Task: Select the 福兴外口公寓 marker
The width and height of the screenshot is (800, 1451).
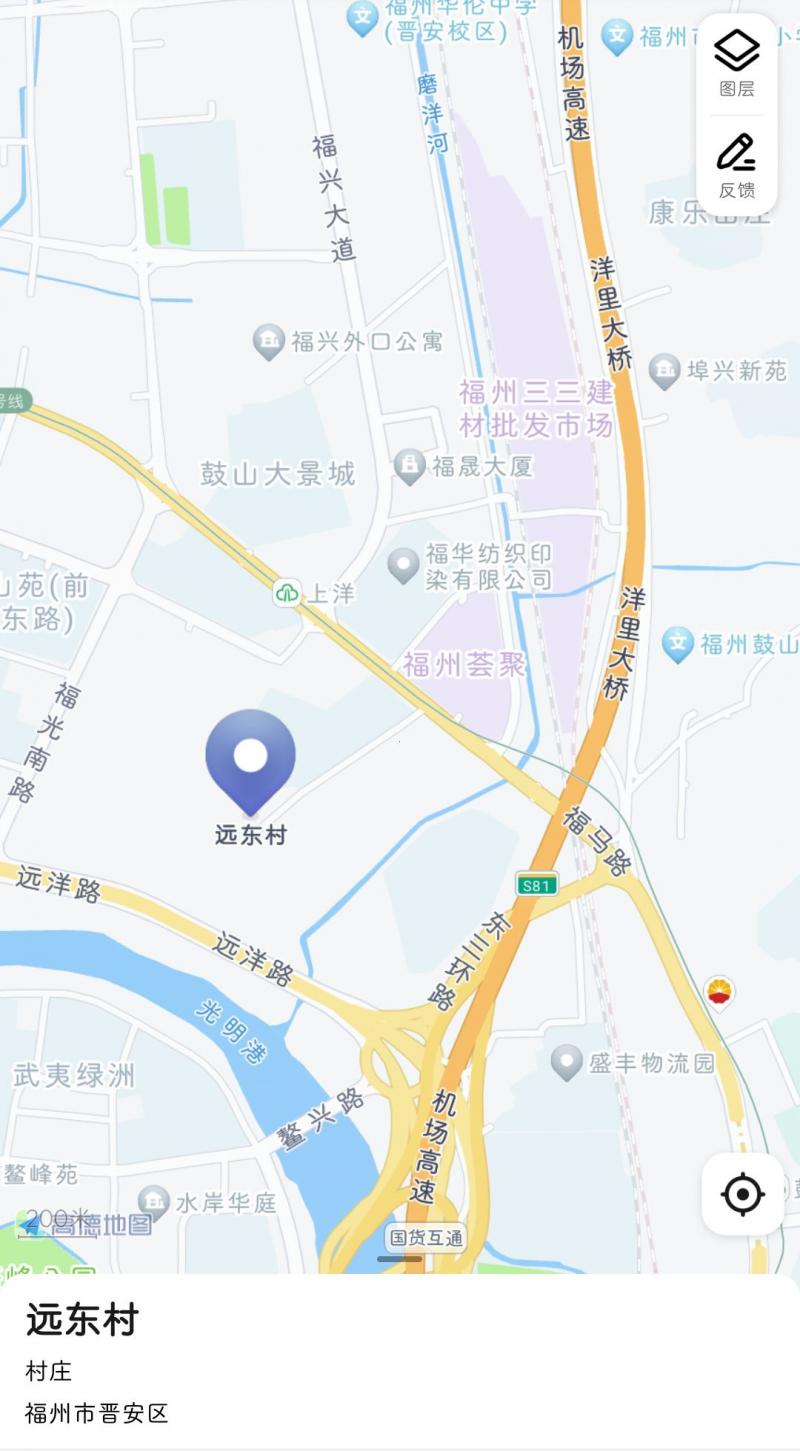Action: [x=268, y=339]
